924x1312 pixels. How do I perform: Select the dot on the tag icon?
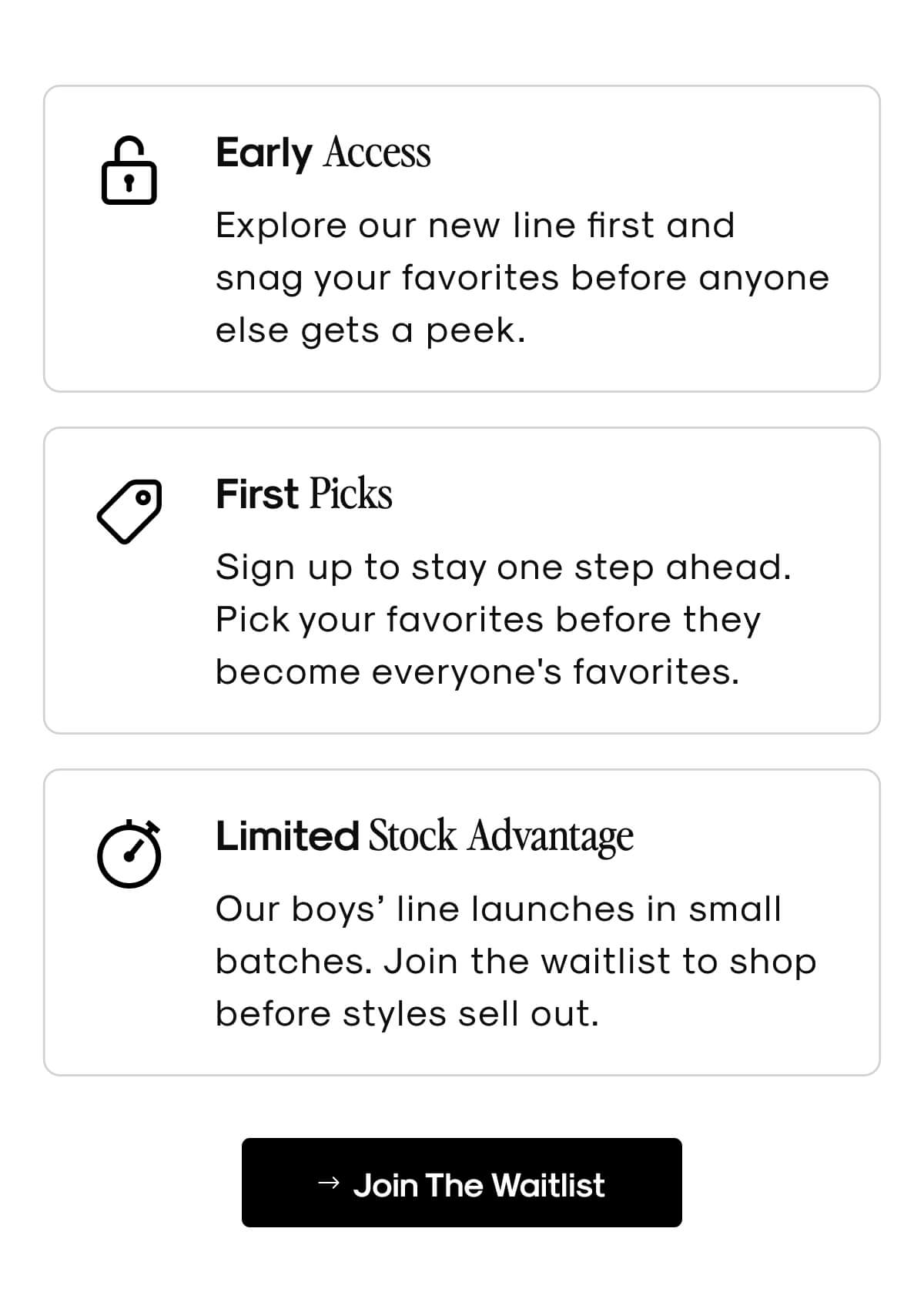pos(145,497)
